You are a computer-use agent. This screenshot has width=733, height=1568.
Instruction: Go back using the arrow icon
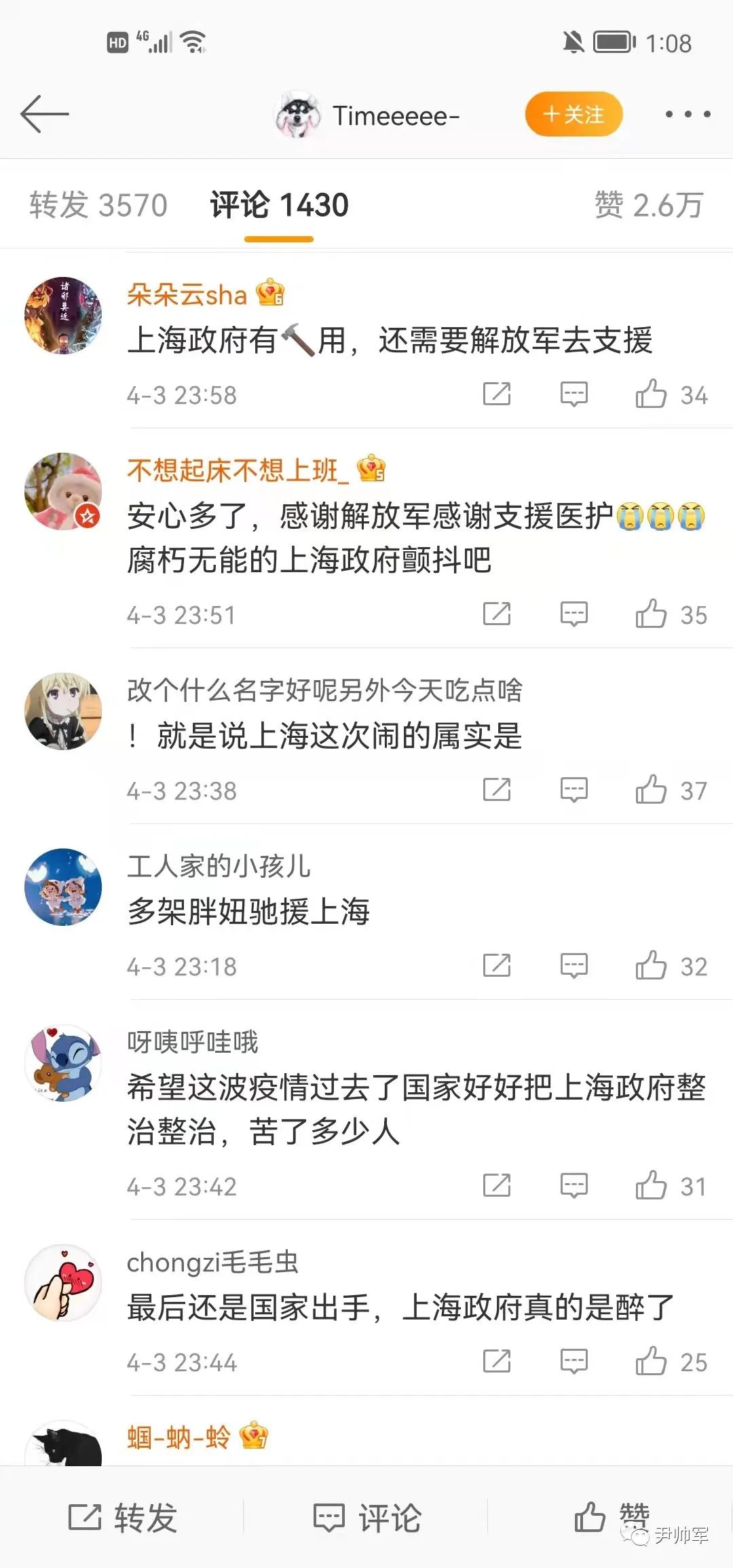(45, 114)
